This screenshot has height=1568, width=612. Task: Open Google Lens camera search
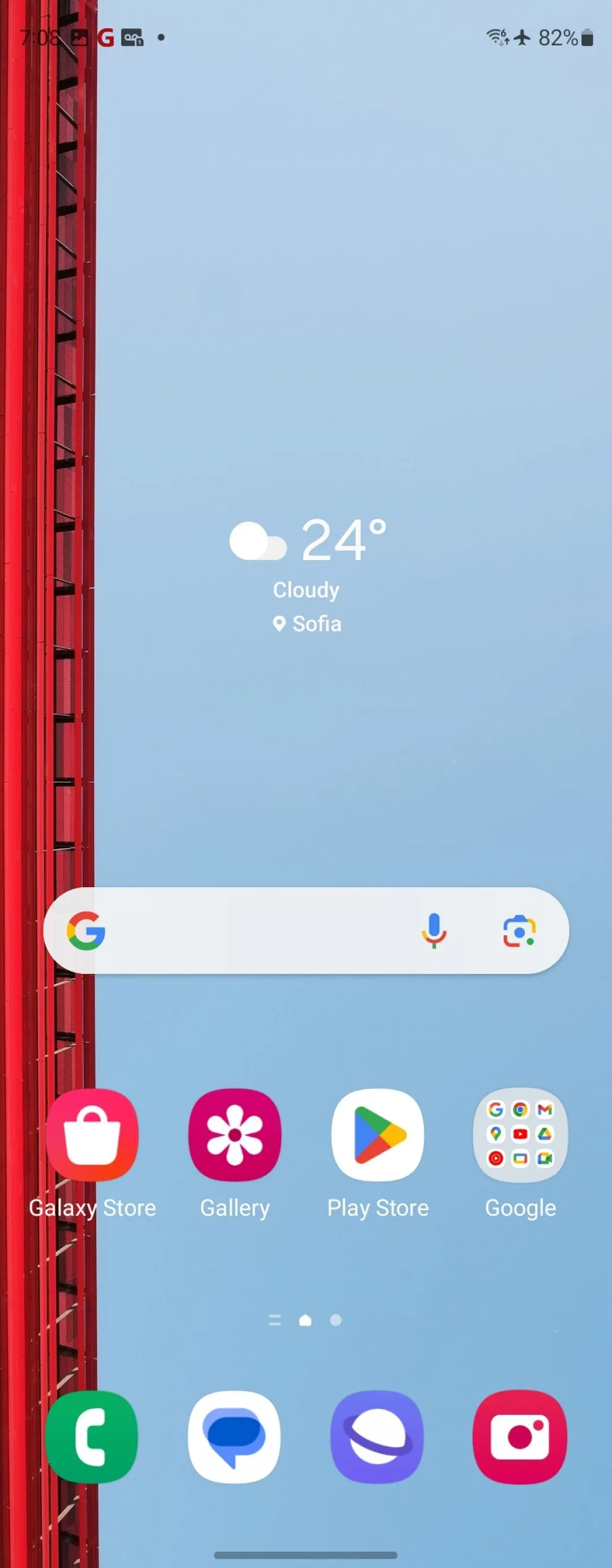coord(519,931)
